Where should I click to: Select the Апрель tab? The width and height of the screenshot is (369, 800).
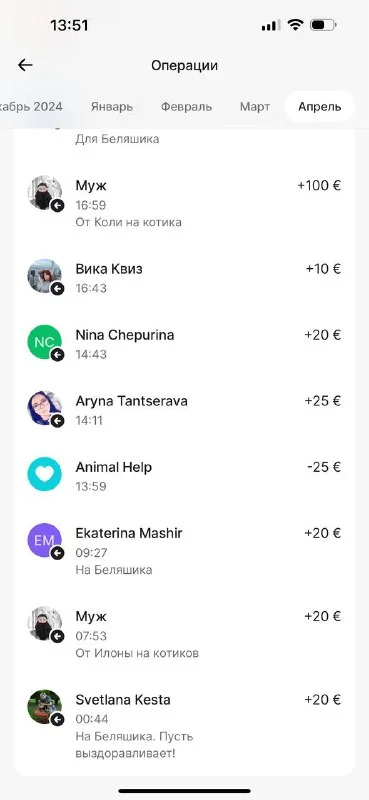click(x=319, y=107)
